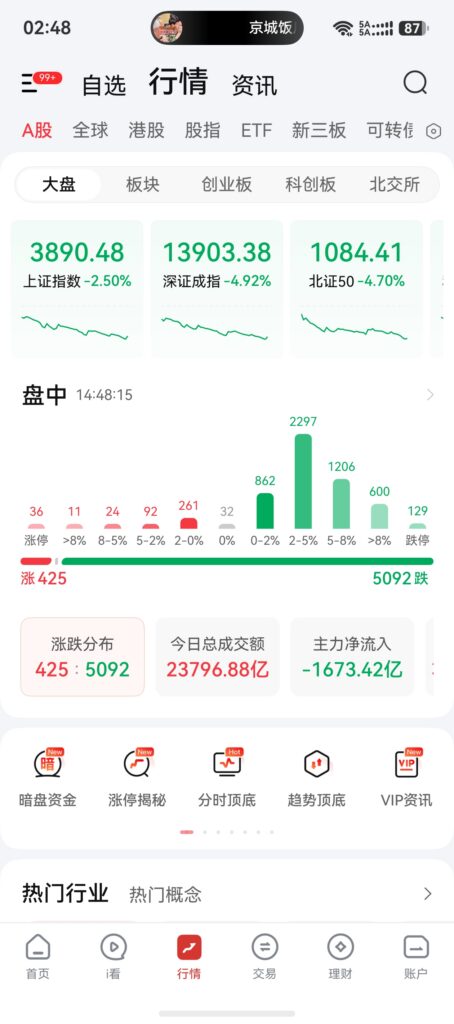Open the search magnifier icon
This screenshot has width=454, height=1024.
415,83
